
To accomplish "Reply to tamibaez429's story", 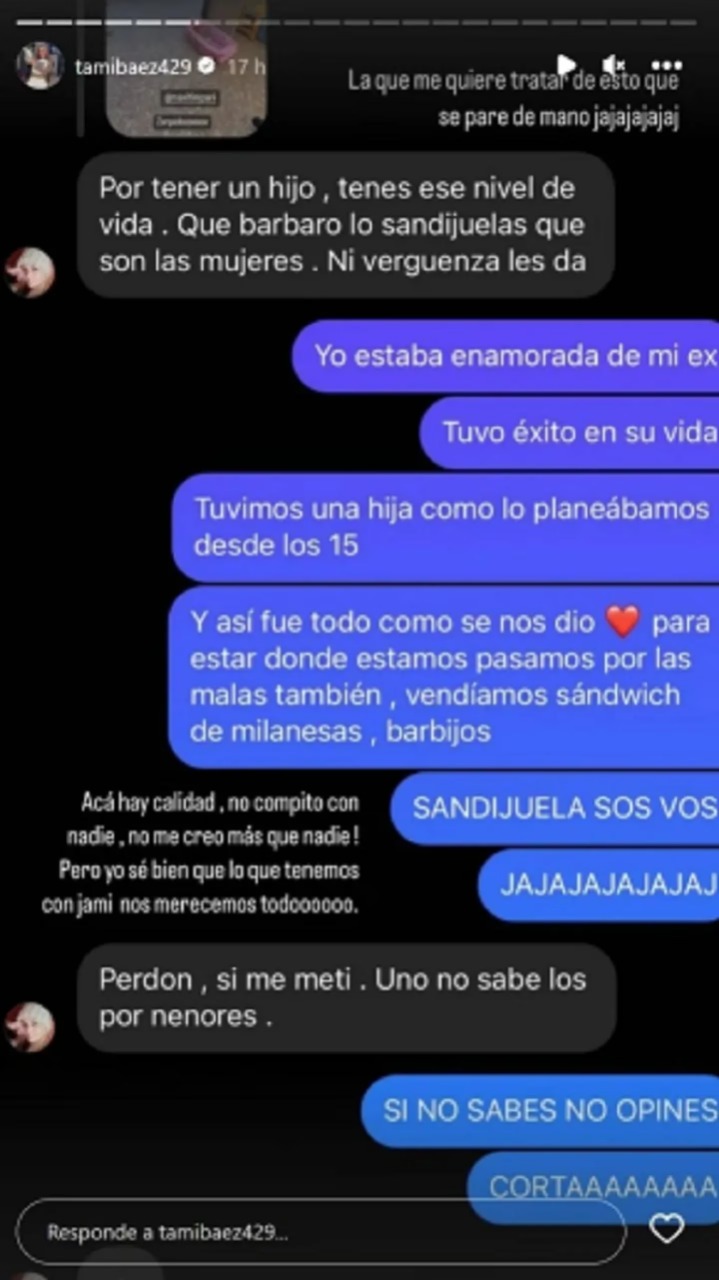I will 321,1232.
